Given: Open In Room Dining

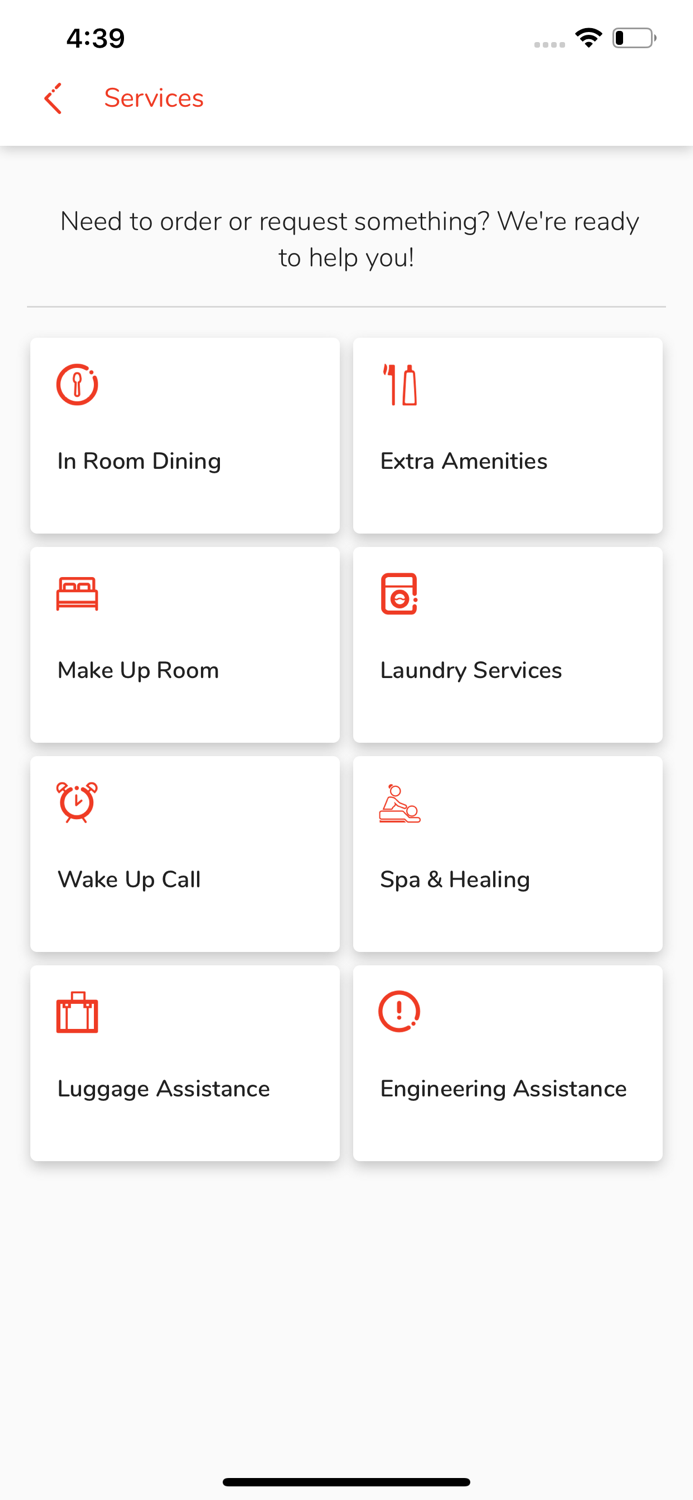Looking at the screenshot, I should (x=185, y=435).
